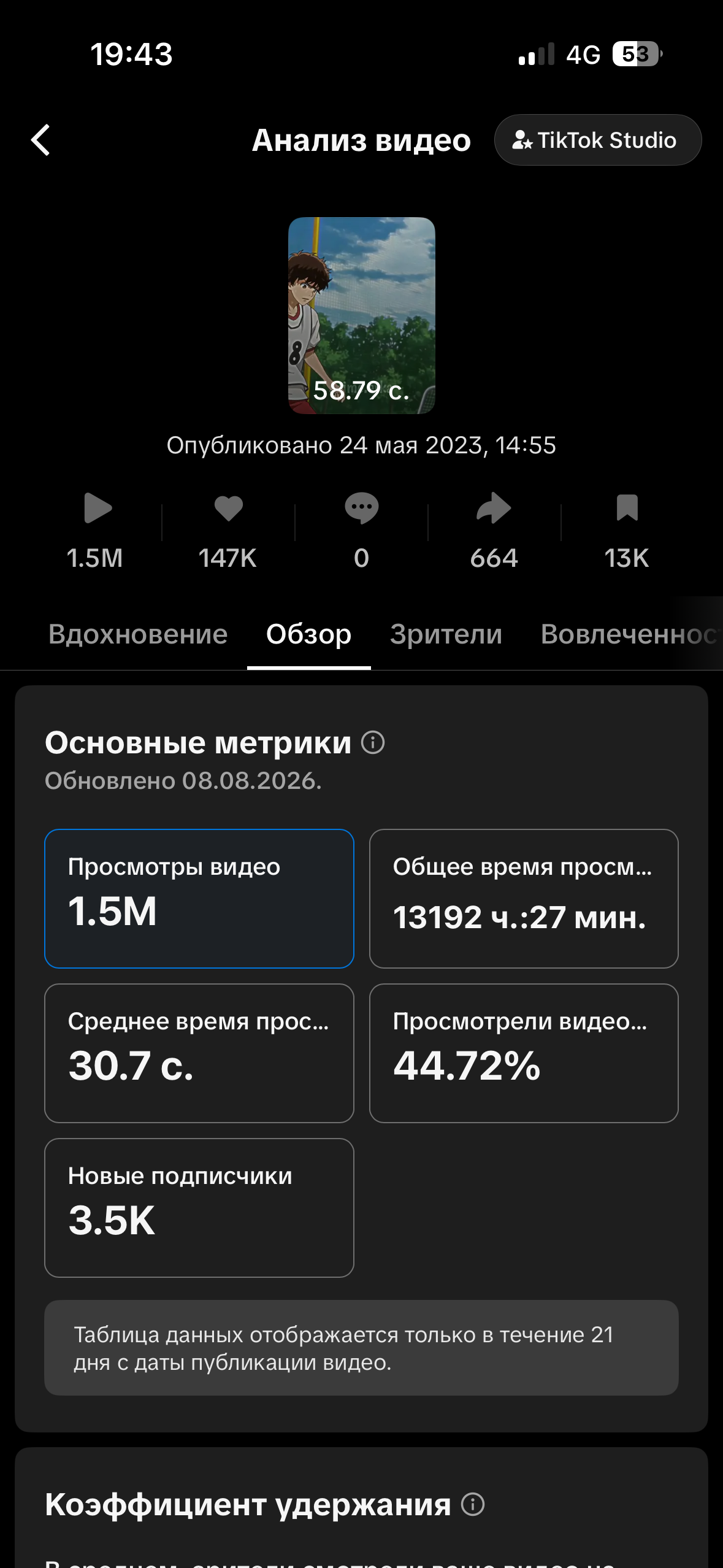Tap the info icon beside Коэффициент удержания

point(473,1504)
